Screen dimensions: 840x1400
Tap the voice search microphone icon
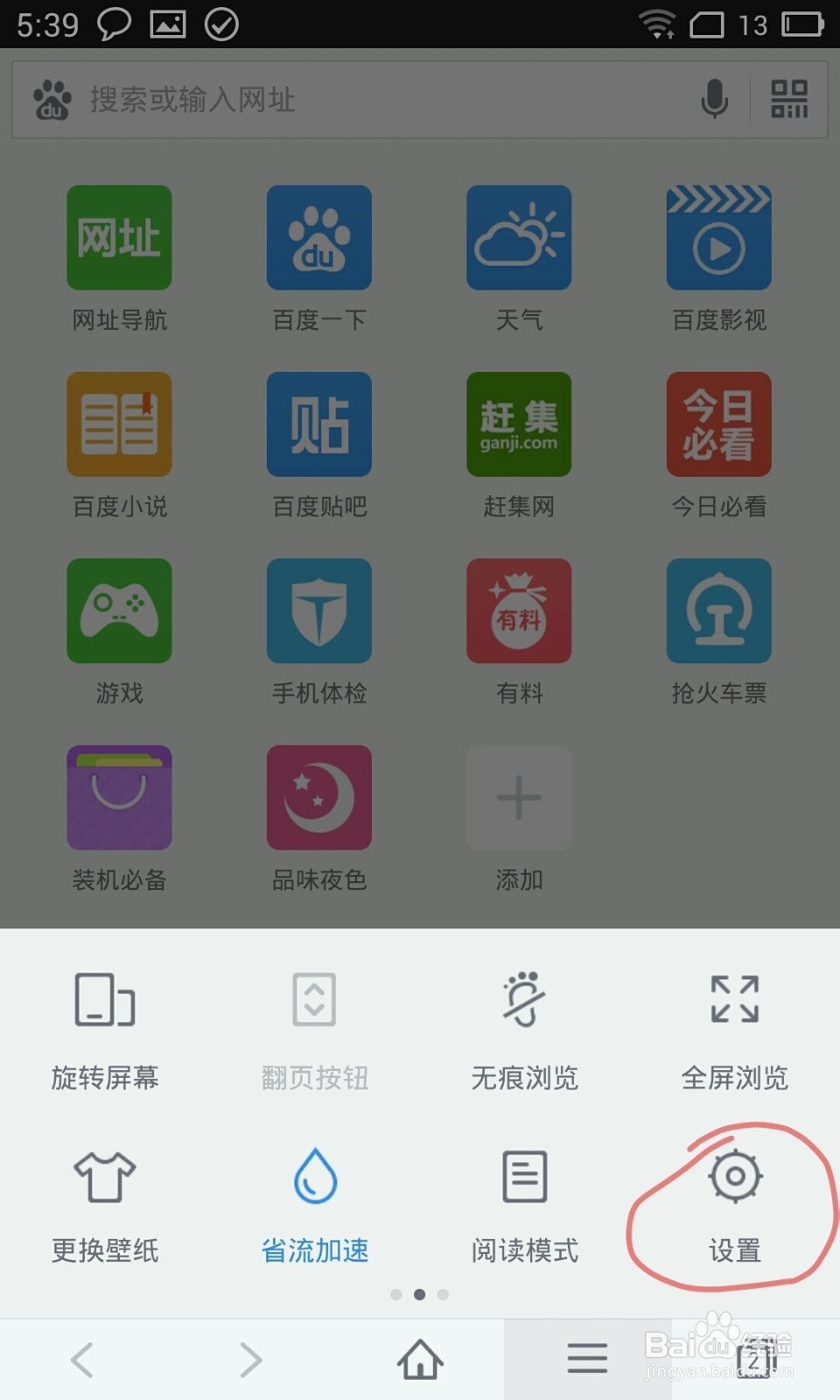coord(714,99)
